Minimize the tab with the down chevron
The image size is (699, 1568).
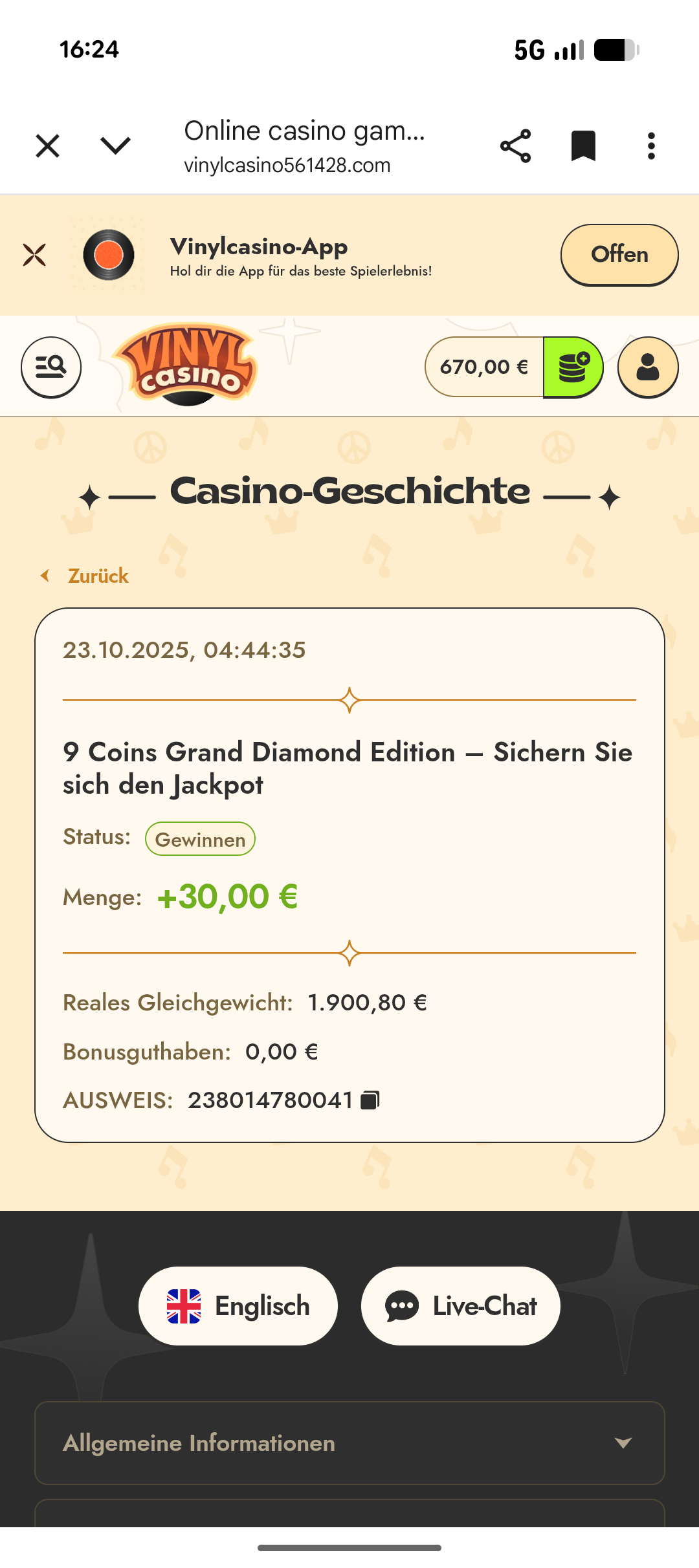[116, 146]
